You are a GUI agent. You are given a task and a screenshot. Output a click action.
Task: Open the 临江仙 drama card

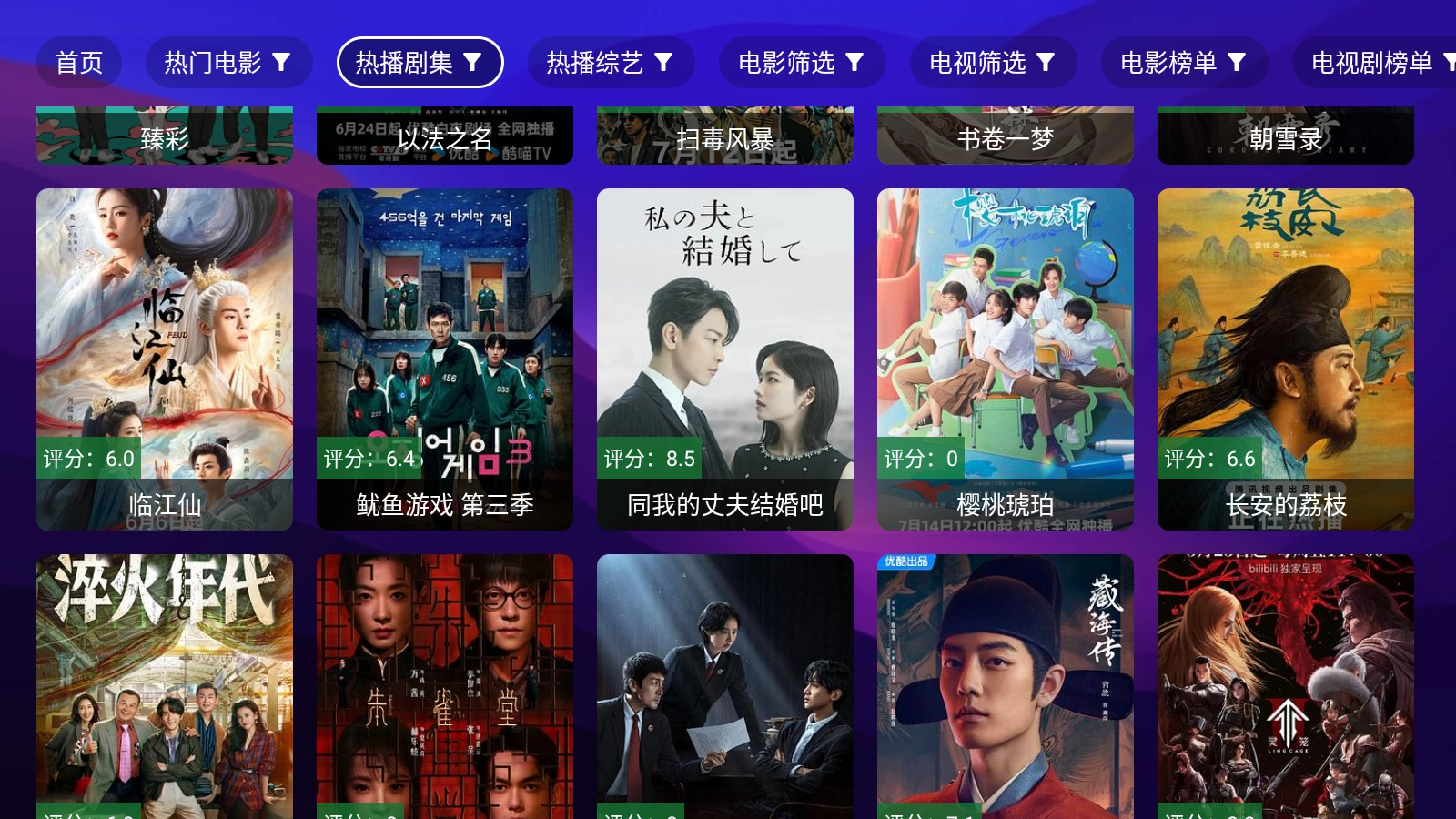(x=165, y=359)
